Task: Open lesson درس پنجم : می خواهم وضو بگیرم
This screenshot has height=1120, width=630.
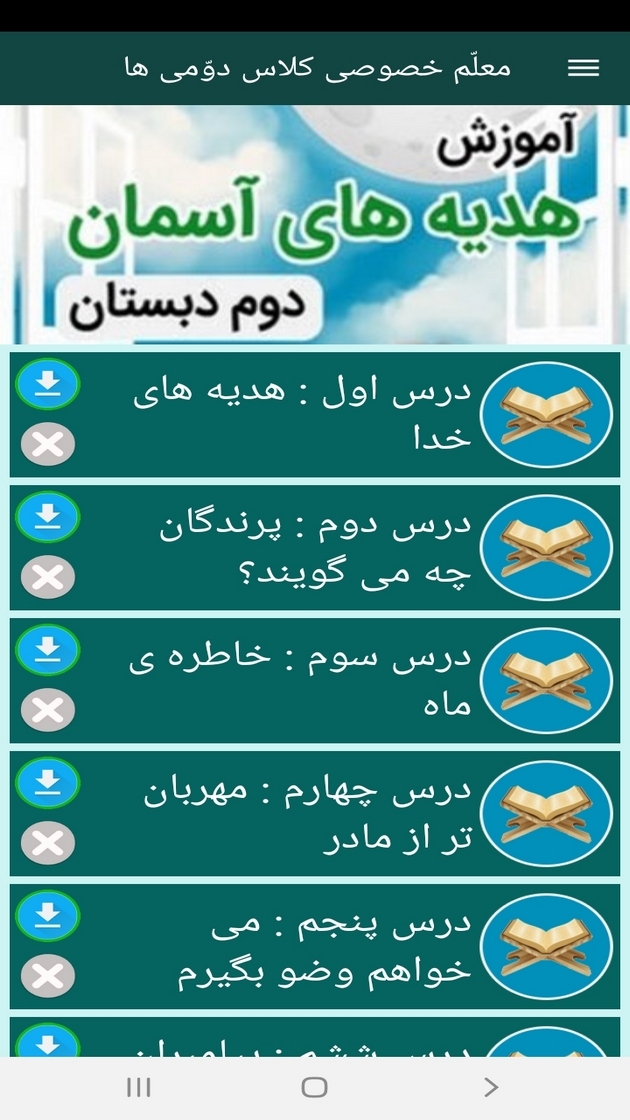Action: (x=300, y=946)
